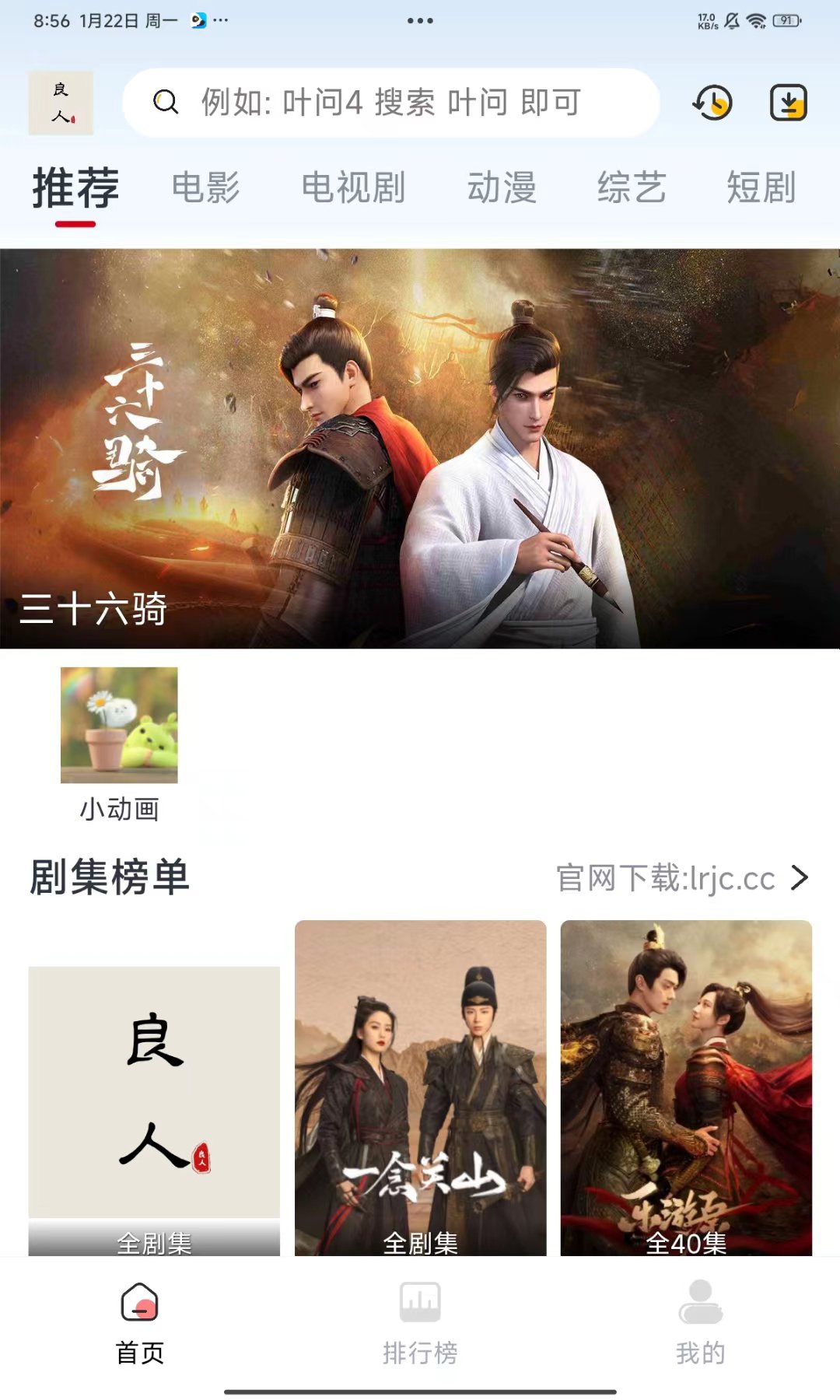Open the 一念关山 drama card
The height and width of the screenshot is (1400, 840).
[420, 1089]
